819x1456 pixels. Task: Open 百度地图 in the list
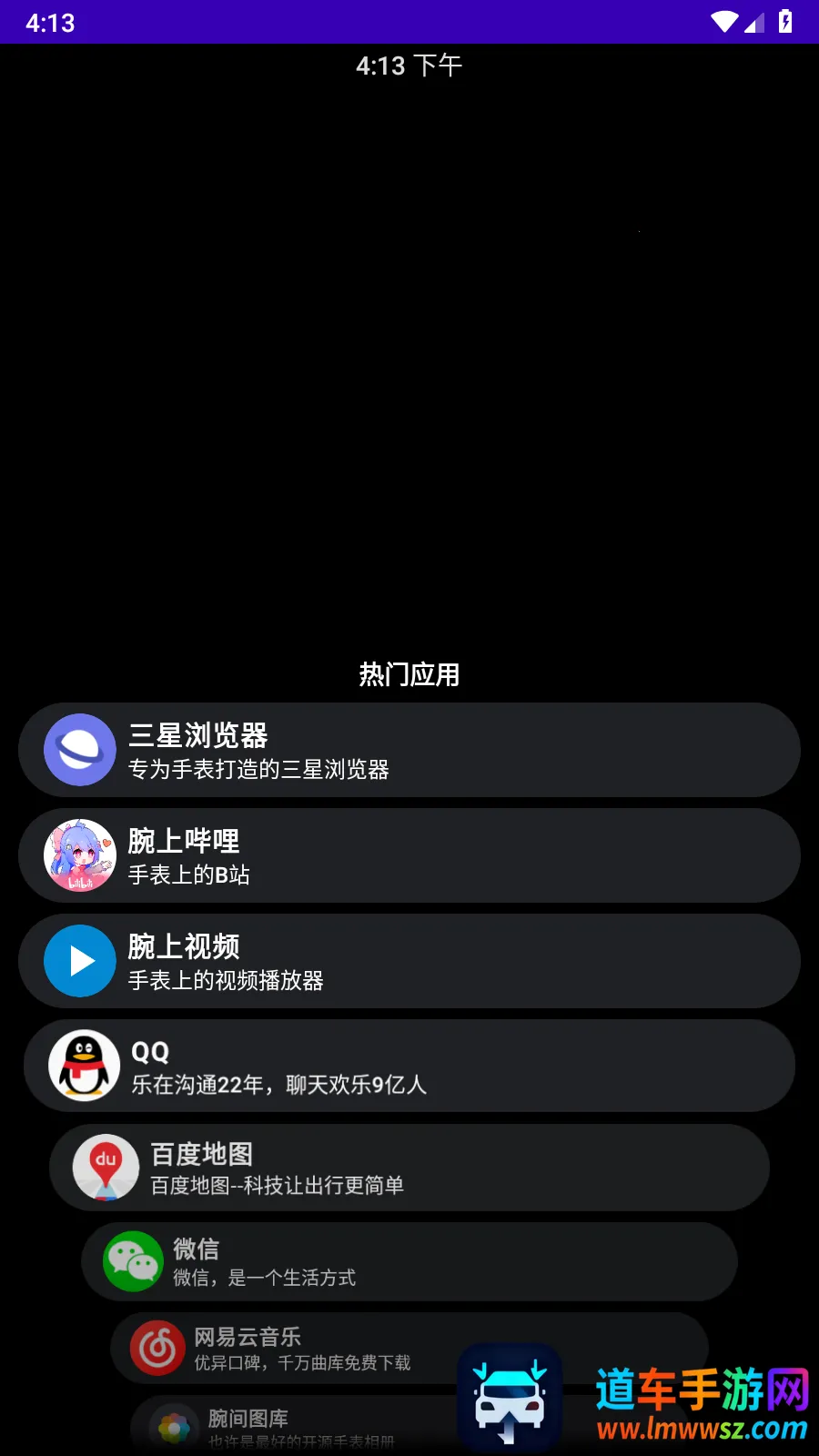pyautogui.click(x=409, y=1168)
